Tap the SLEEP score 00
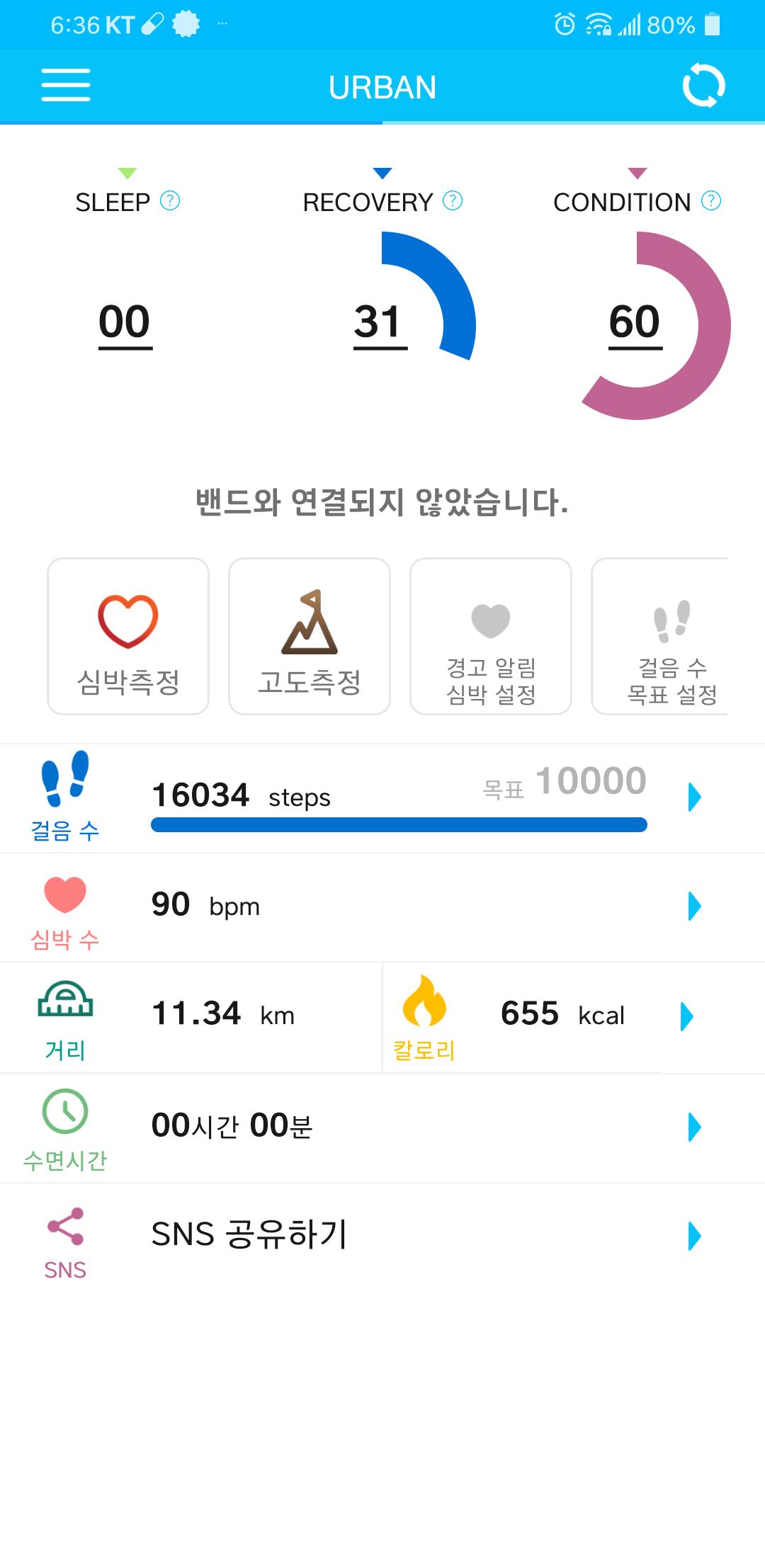The image size is (765, 1568). 125,323
